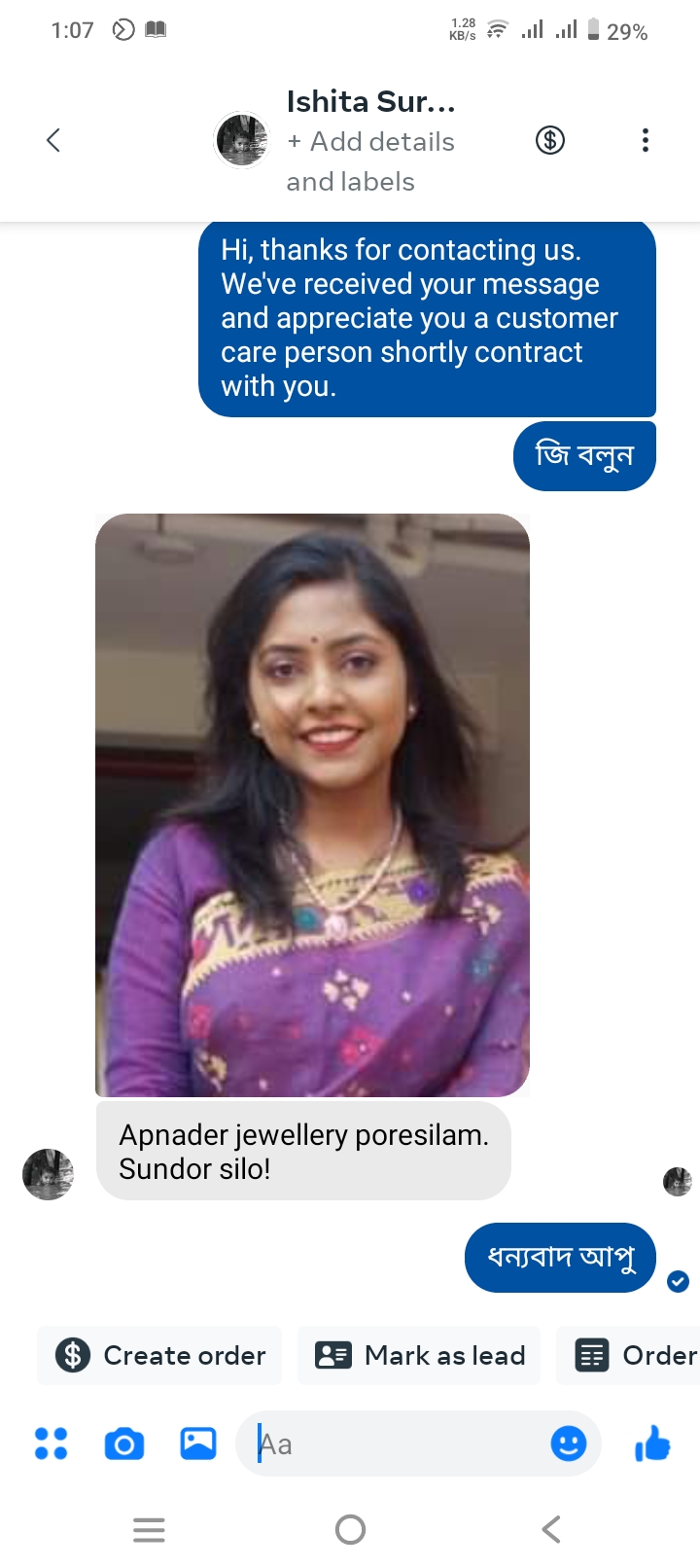This screenshot has width=700, height=1568.
Task: Open the emoji picker
Action: point(569,1443)
